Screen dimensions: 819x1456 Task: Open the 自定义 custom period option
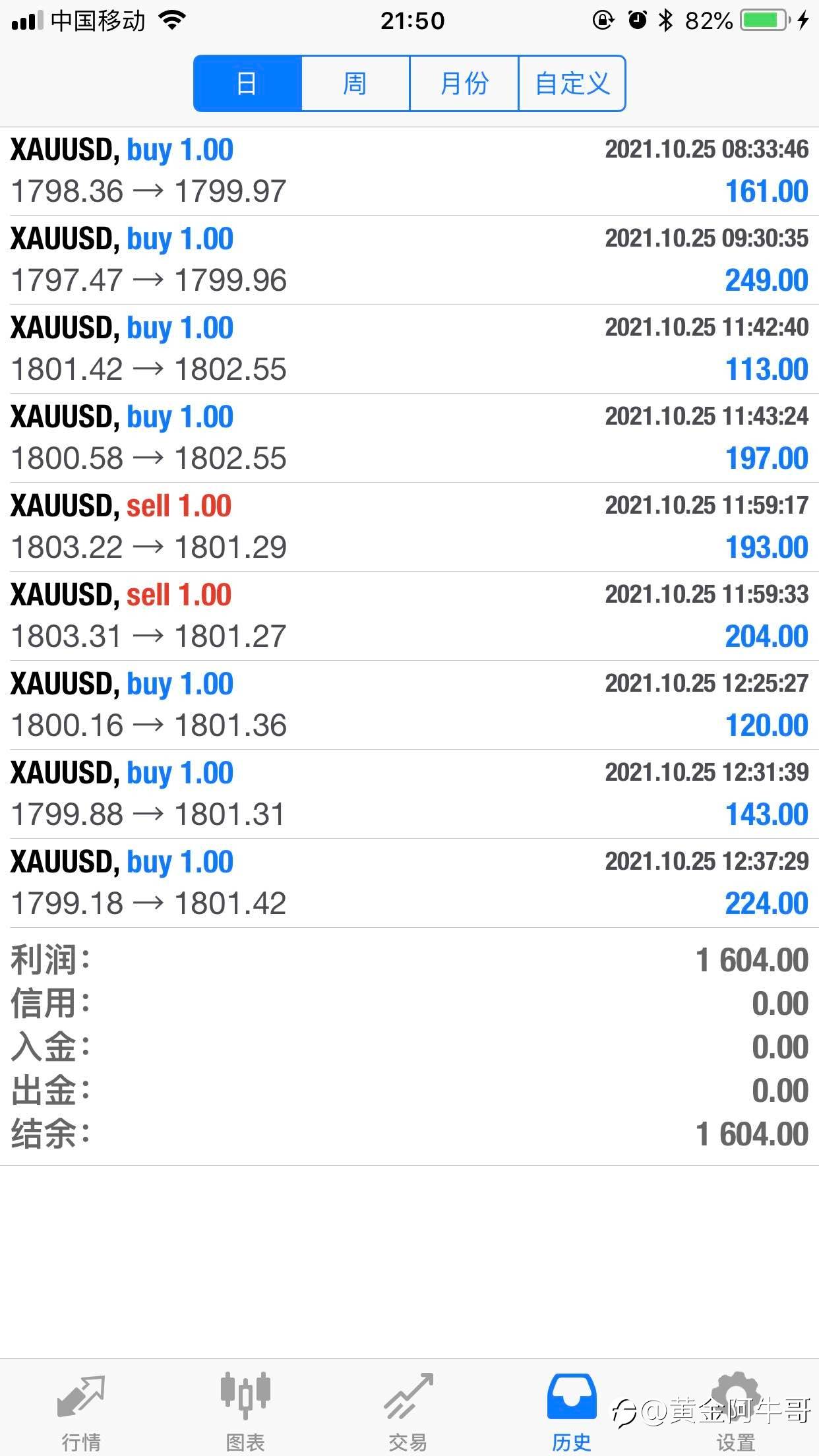click(572, 84)
